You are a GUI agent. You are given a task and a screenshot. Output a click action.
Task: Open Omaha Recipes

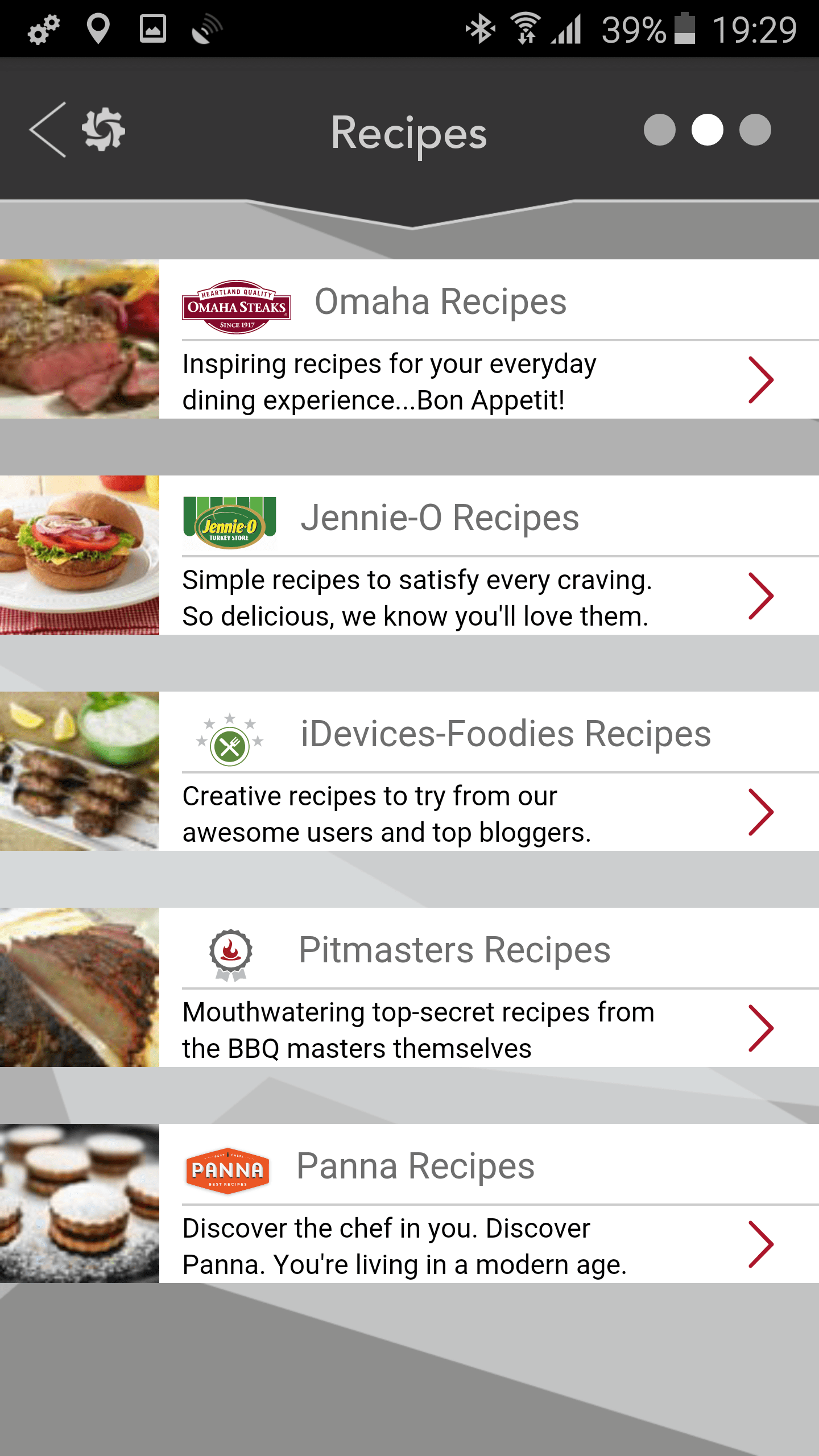pos(409,339)
